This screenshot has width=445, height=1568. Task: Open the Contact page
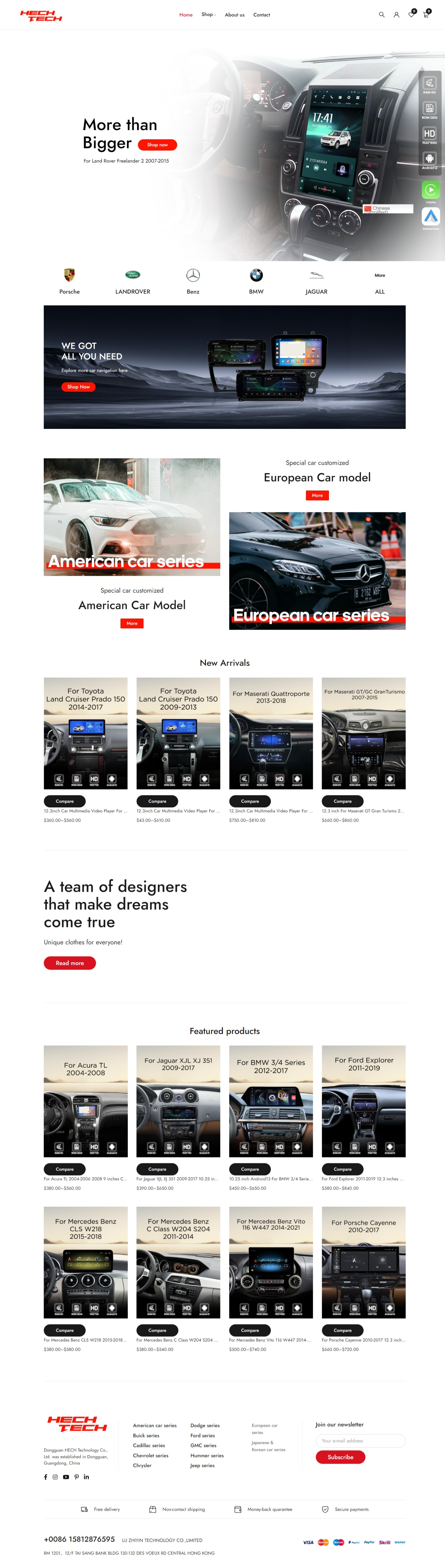(261, 15)
